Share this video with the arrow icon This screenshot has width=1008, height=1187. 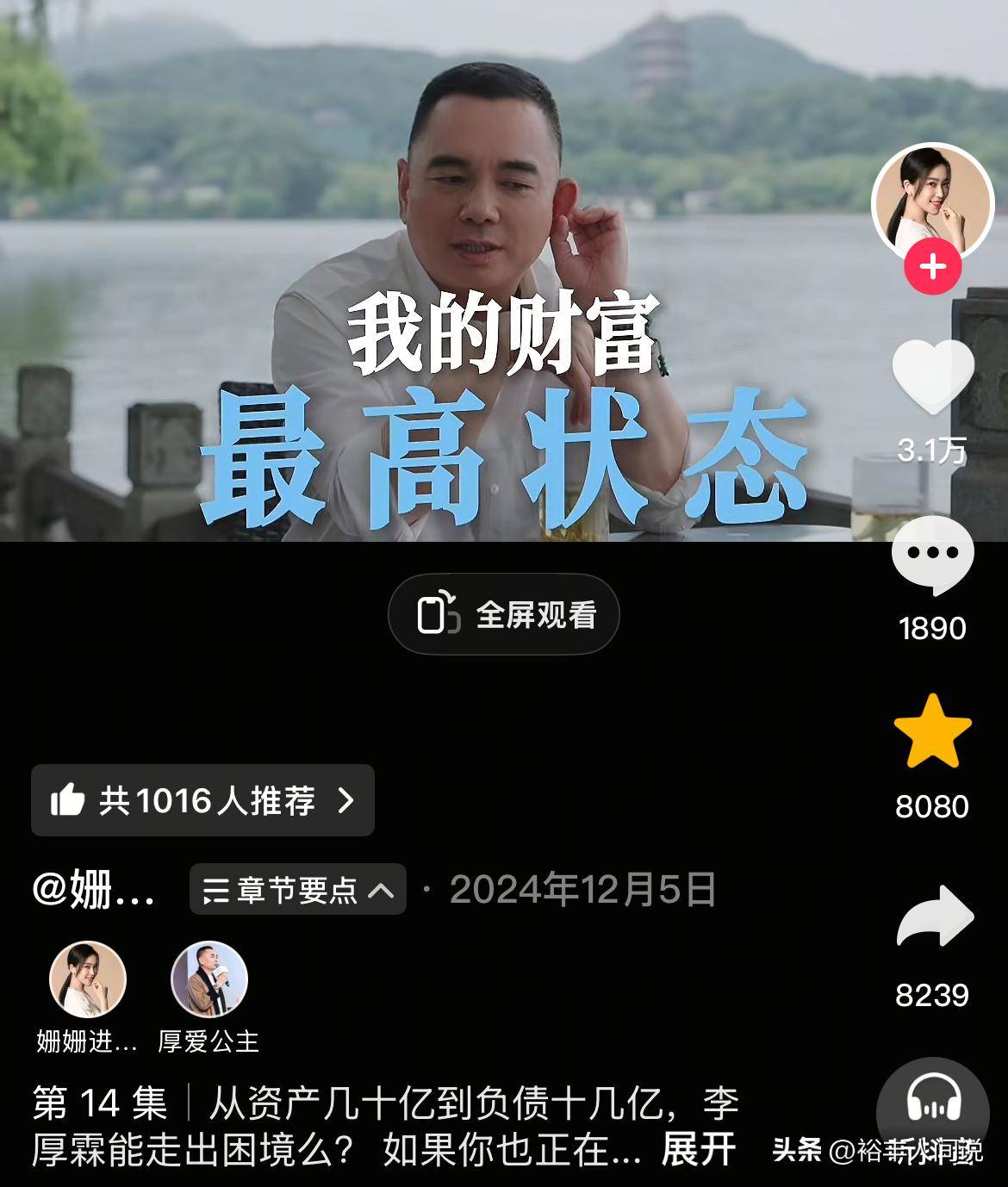click(x=934, y=919)
